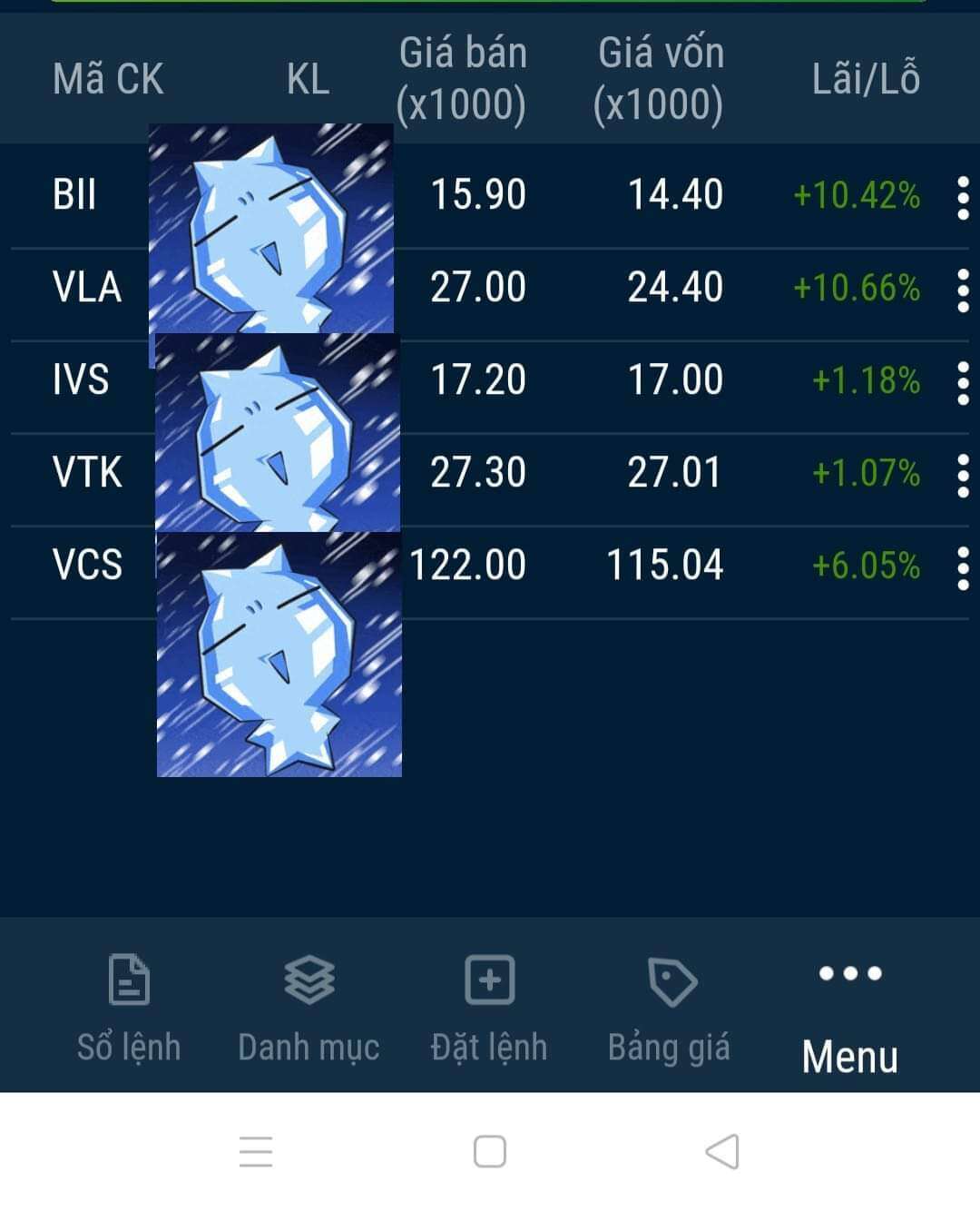Open the three-dot menu for VLA

click(x=963, y=290)
